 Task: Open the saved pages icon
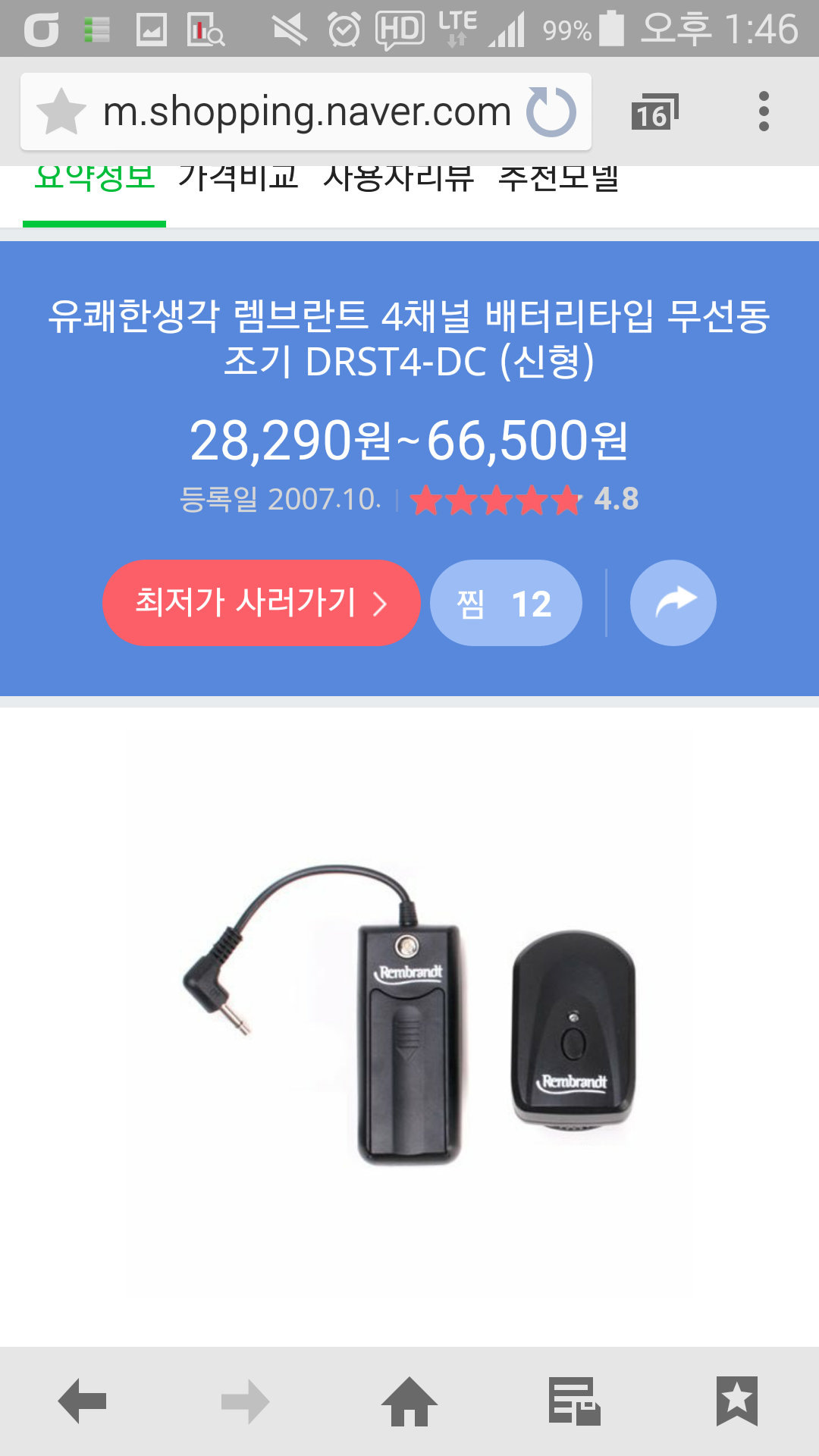574,1401
